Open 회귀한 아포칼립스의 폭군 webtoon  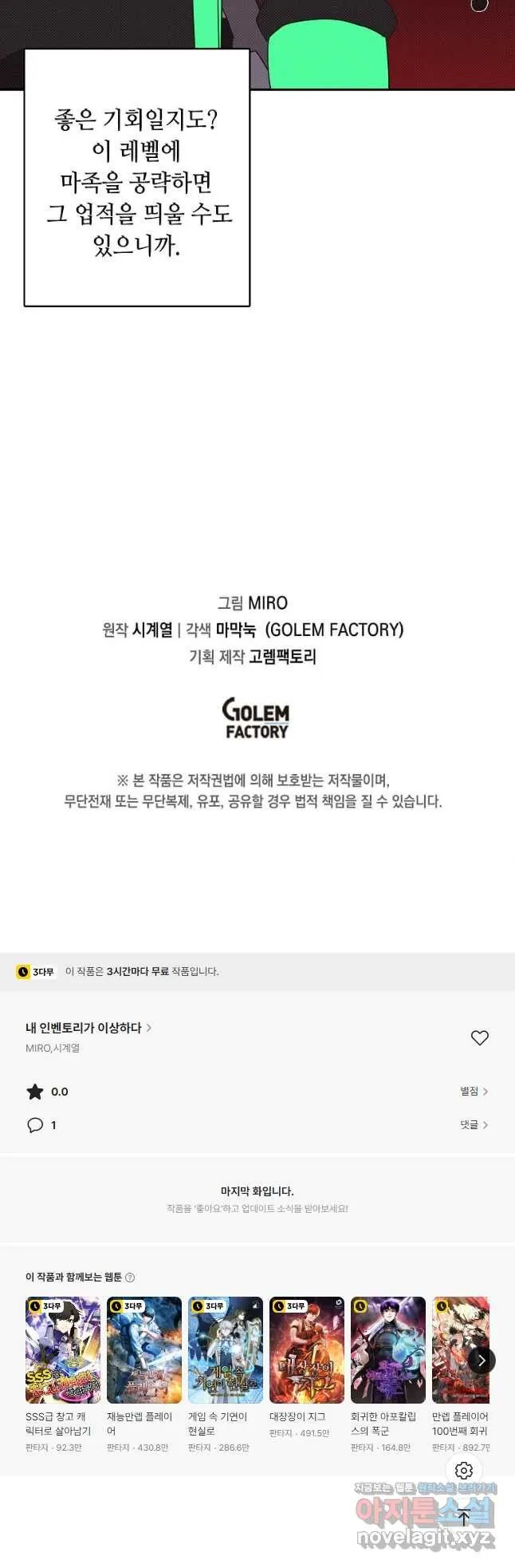(x=388, y=1349)
